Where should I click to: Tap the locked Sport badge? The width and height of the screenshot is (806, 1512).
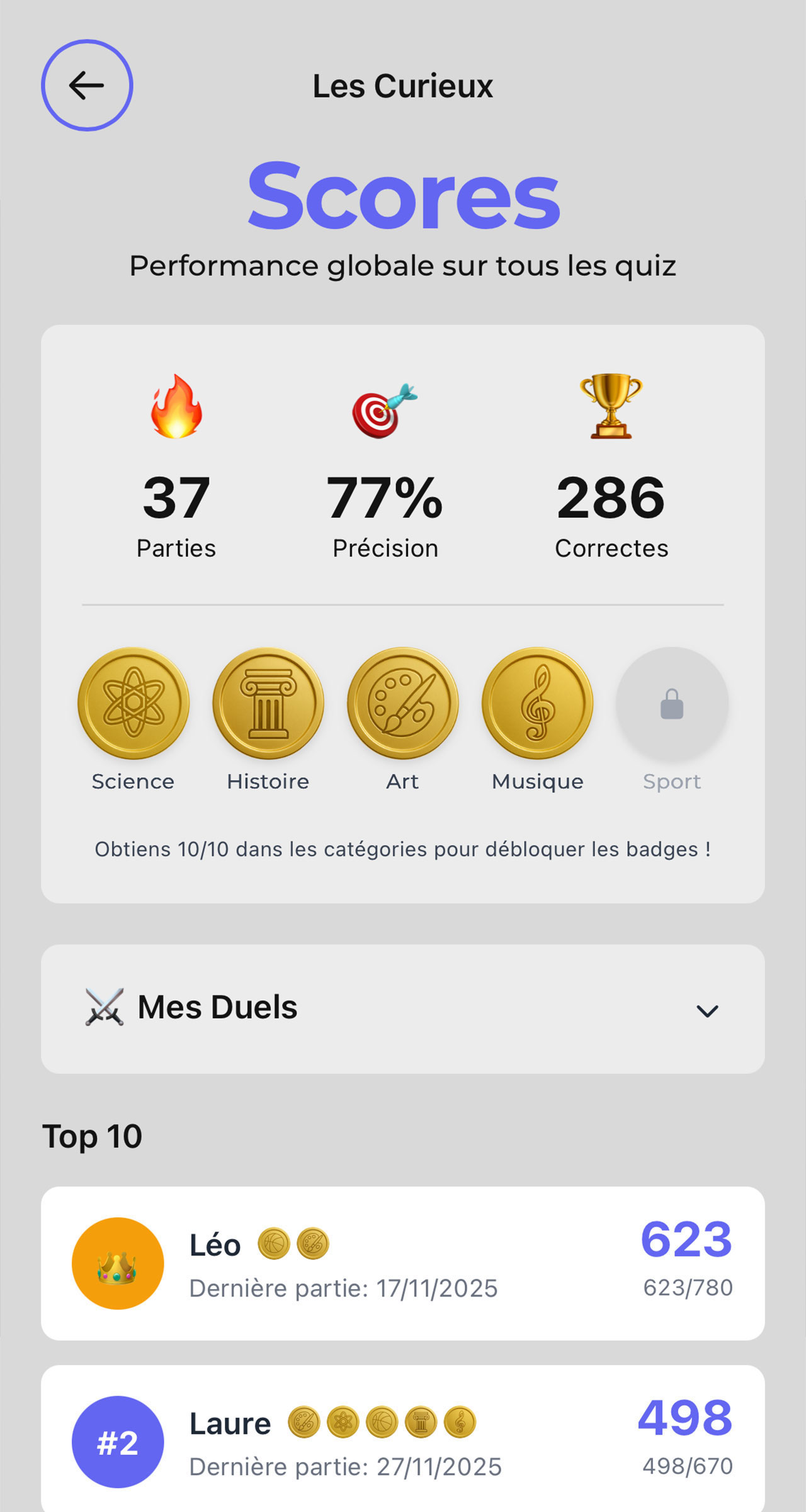tap(672, 703)
